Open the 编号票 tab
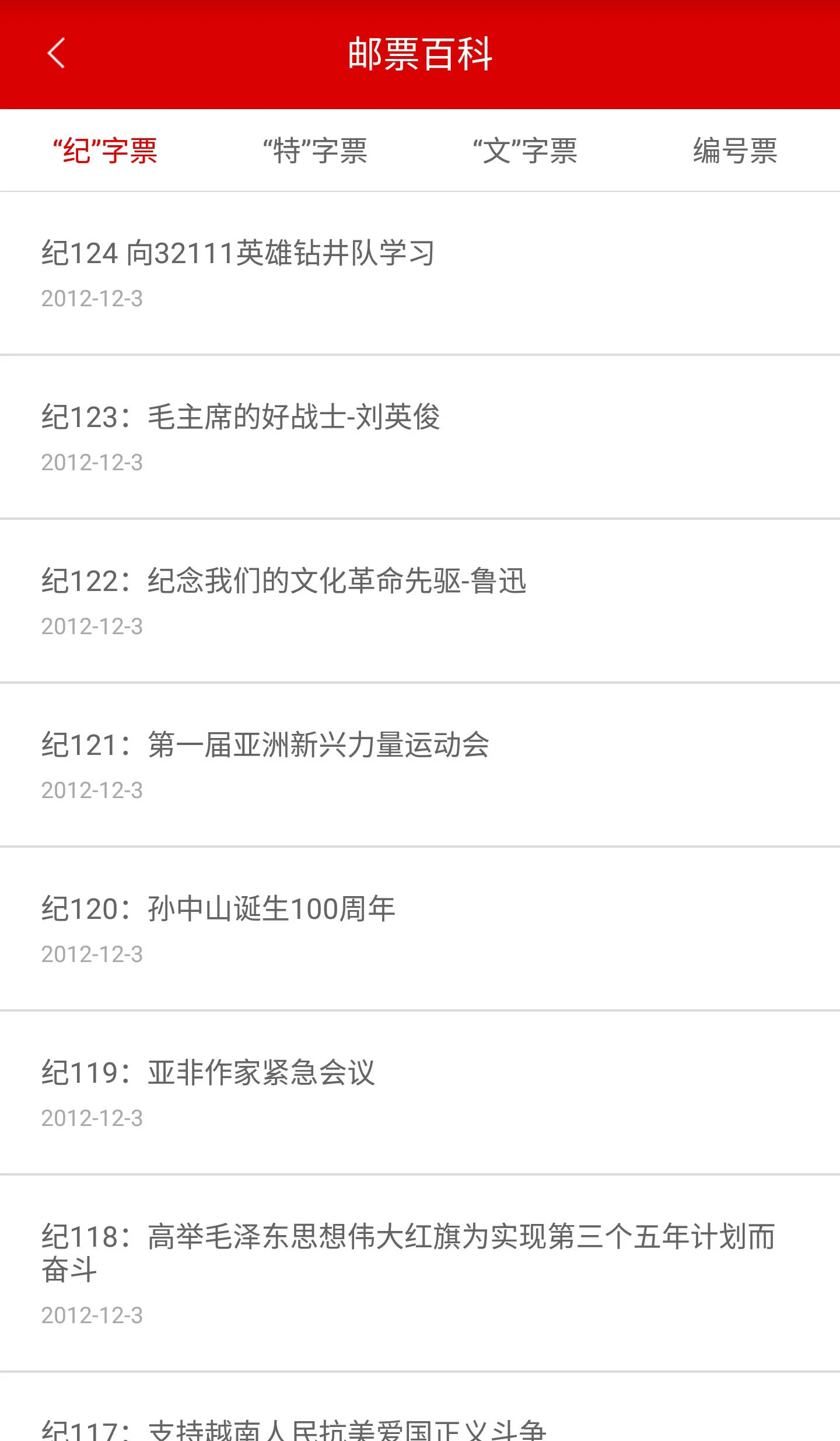 (x=735, y=151)
